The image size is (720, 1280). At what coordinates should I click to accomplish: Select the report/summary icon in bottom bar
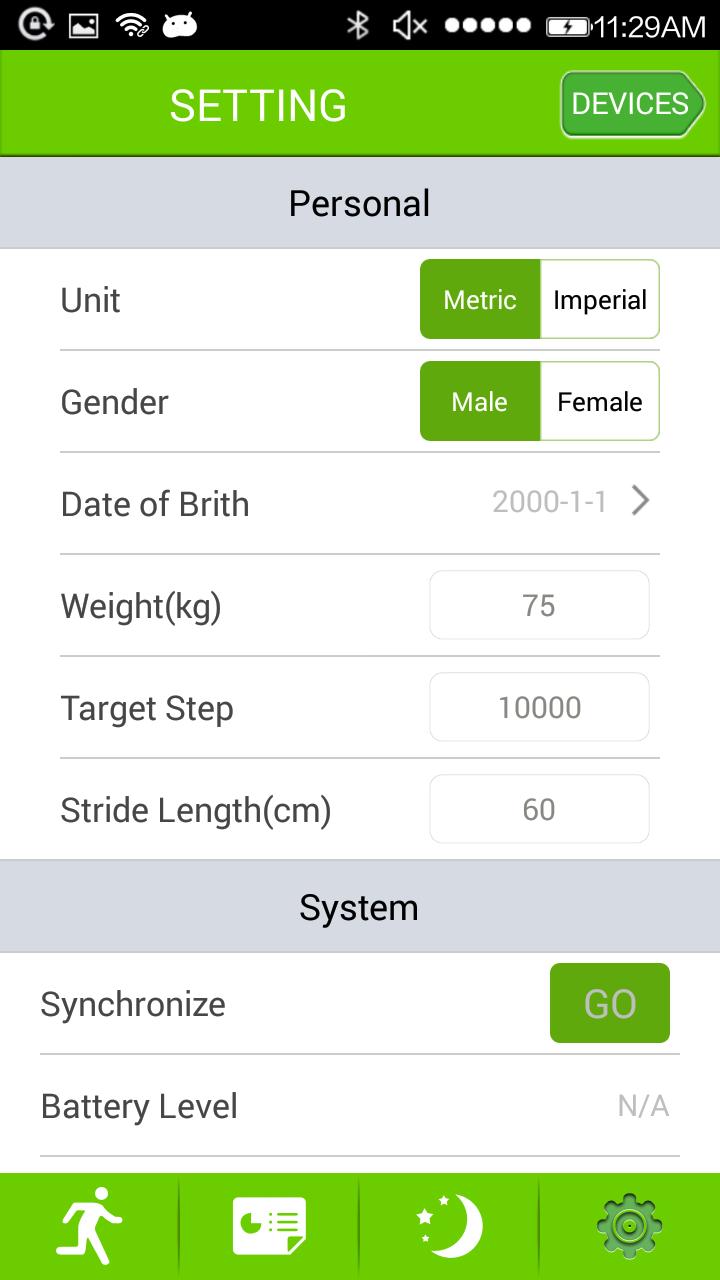pyautogui.click(x=266, y=1222)
